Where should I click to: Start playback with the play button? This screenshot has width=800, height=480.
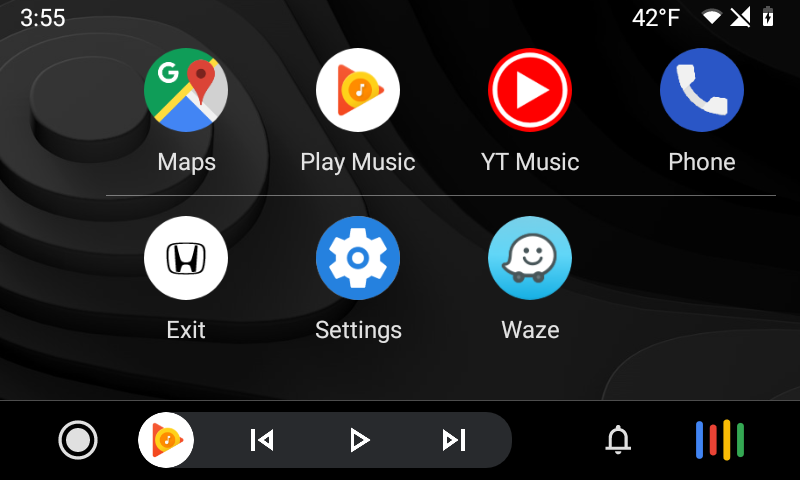(359, 440)
